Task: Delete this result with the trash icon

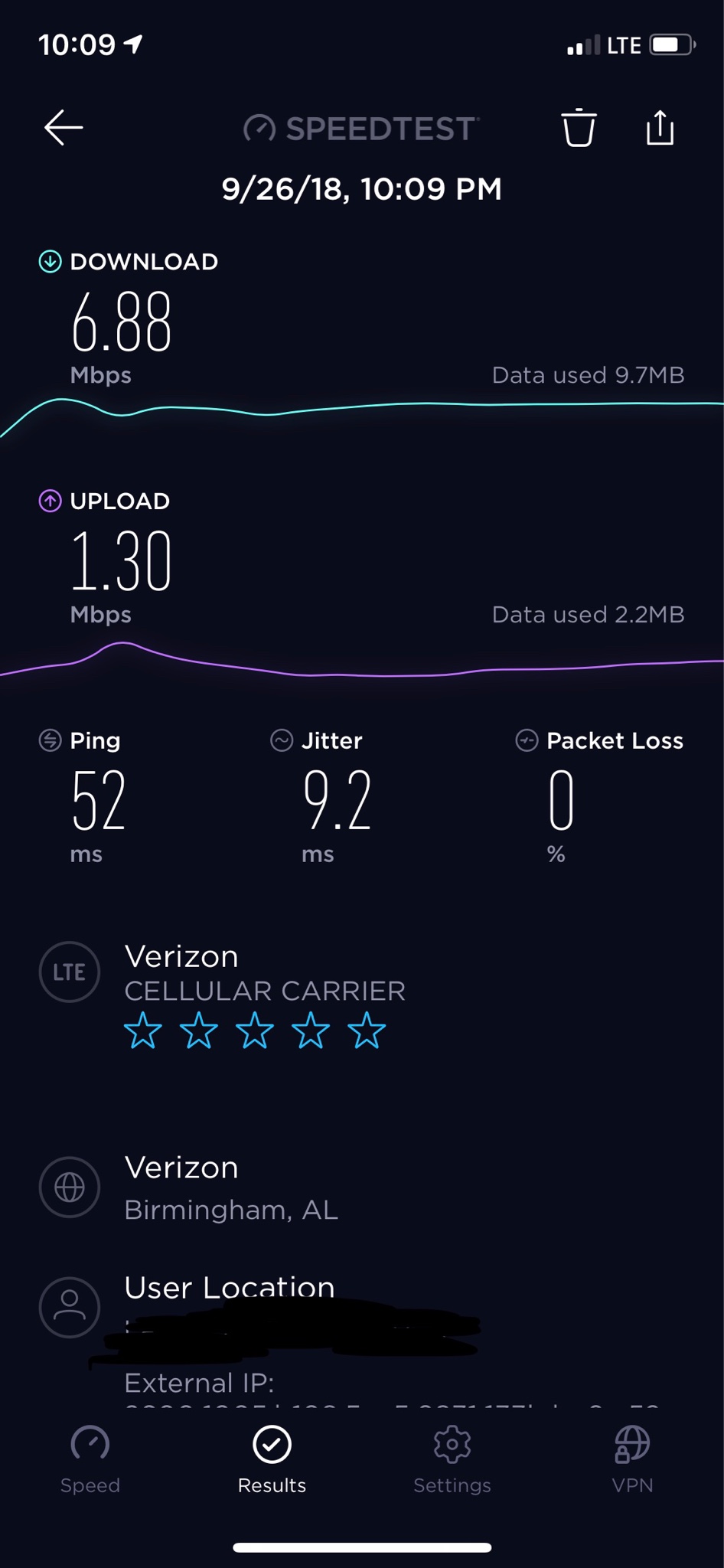Action: coord(579,127)
